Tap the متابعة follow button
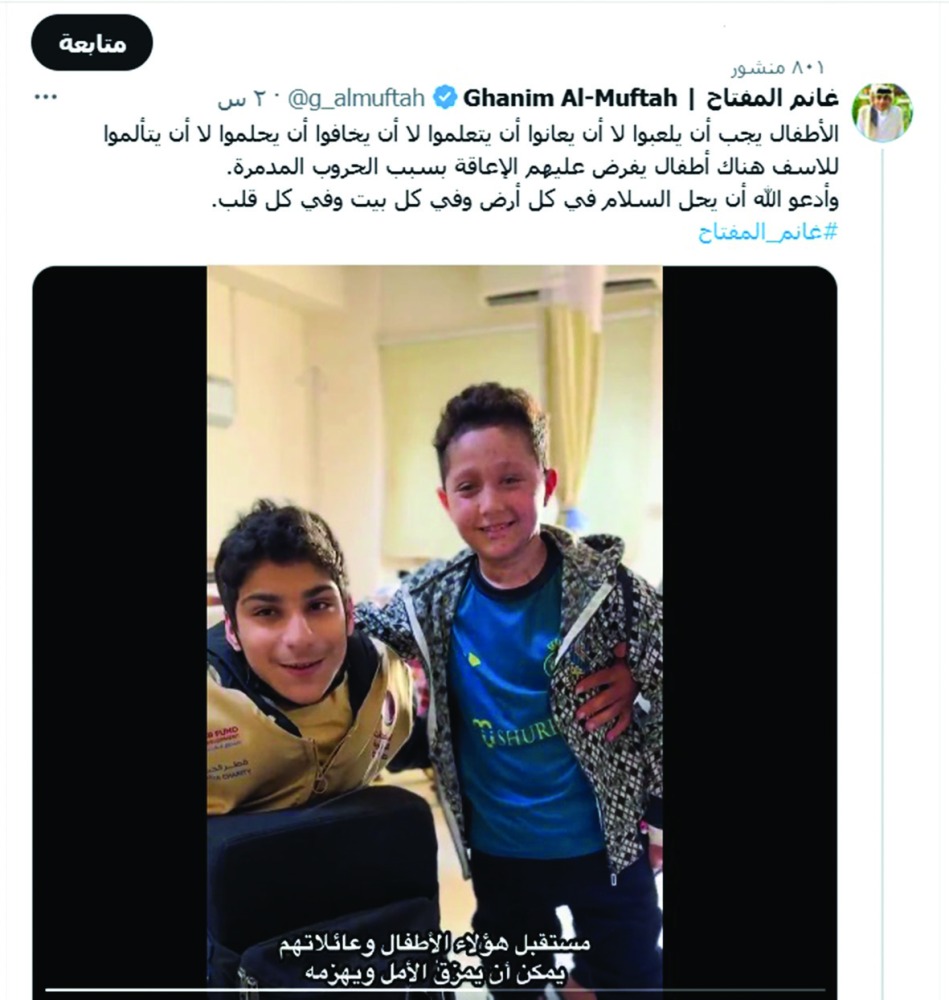This screenshot has width=949, height=1000. click(92, 42)
